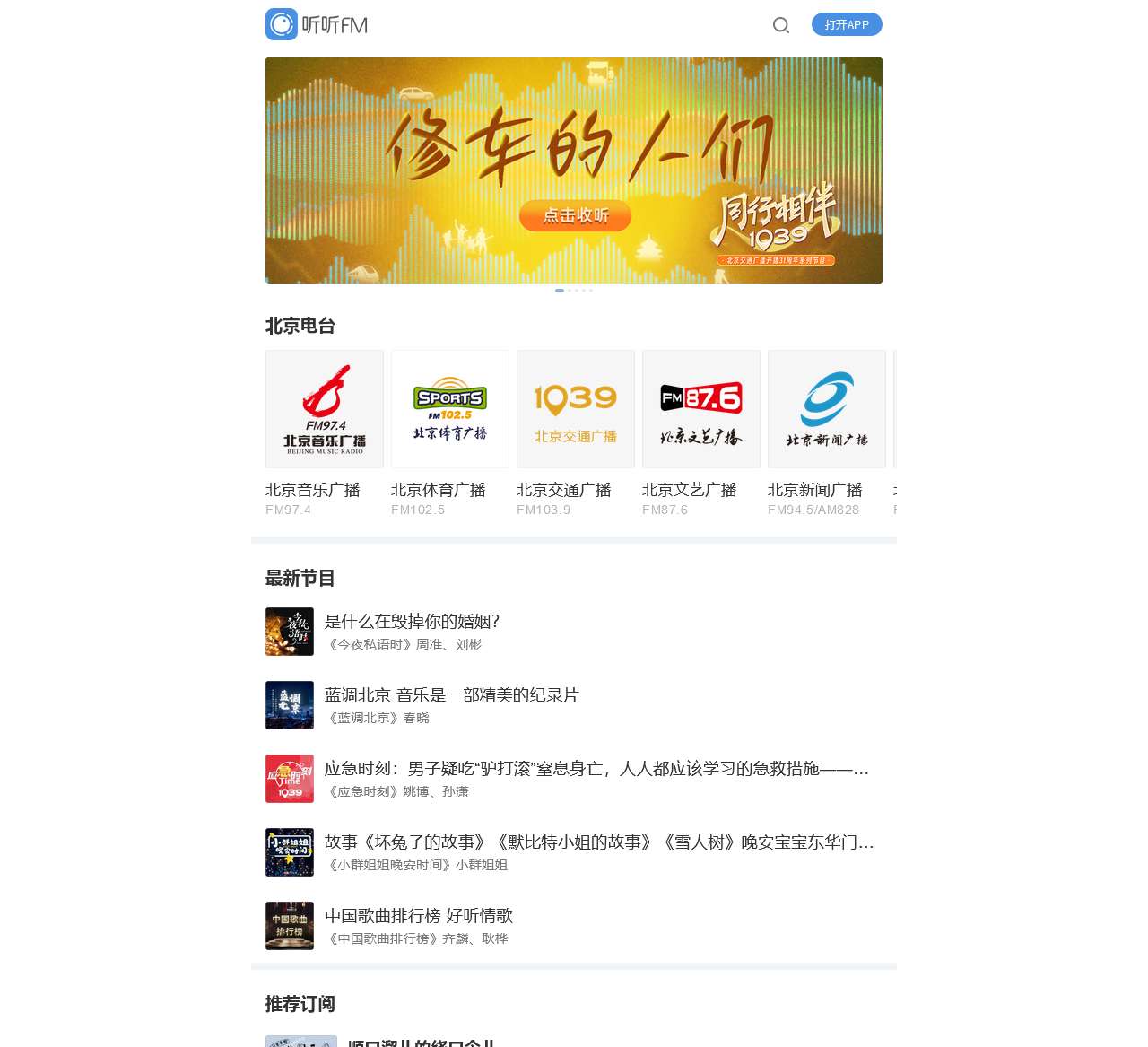Choose 北京新闻广播 FM94.5 station
1148x1047 pixels.
827,409
